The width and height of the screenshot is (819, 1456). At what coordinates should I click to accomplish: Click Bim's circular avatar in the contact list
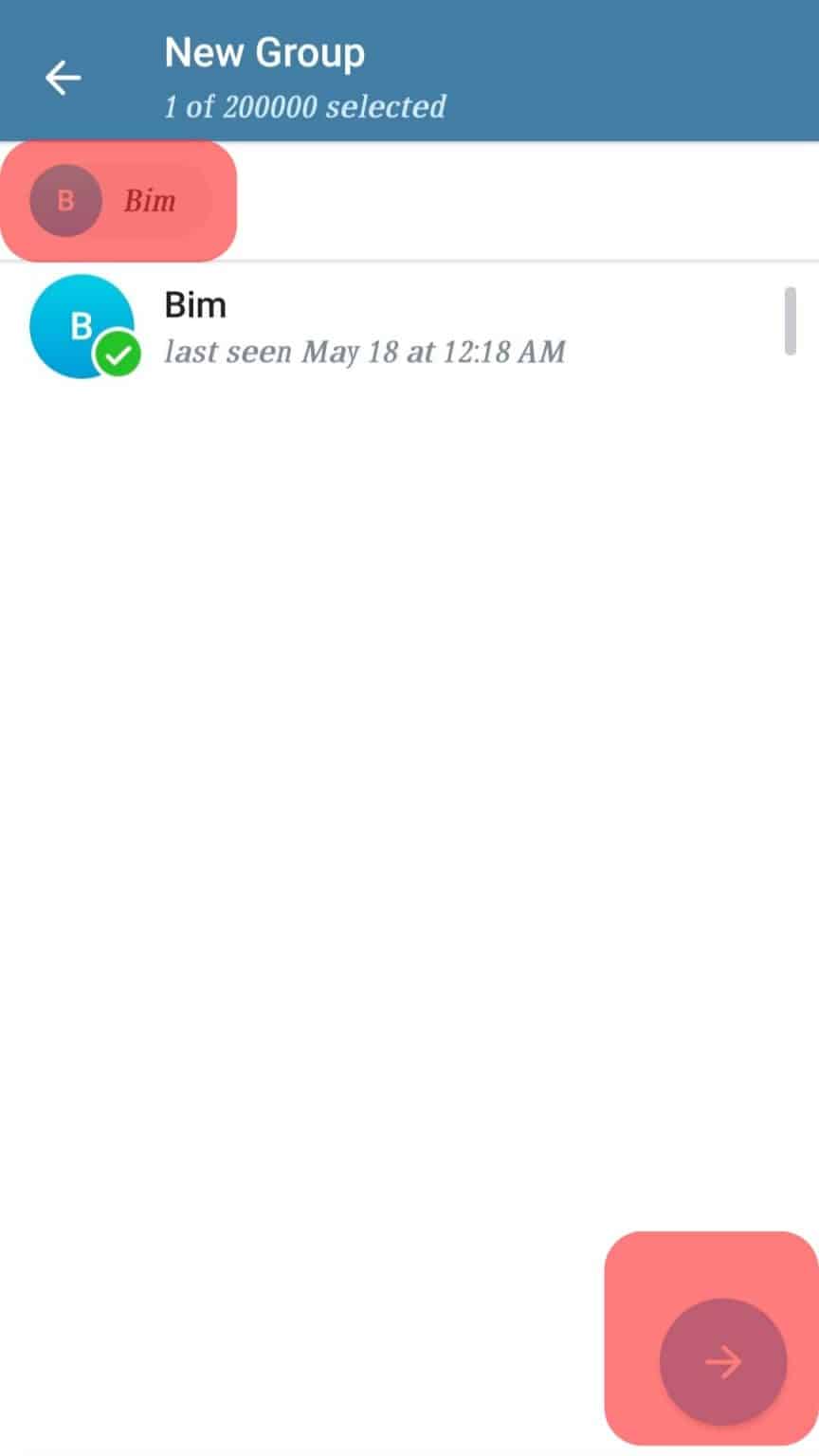83,326
